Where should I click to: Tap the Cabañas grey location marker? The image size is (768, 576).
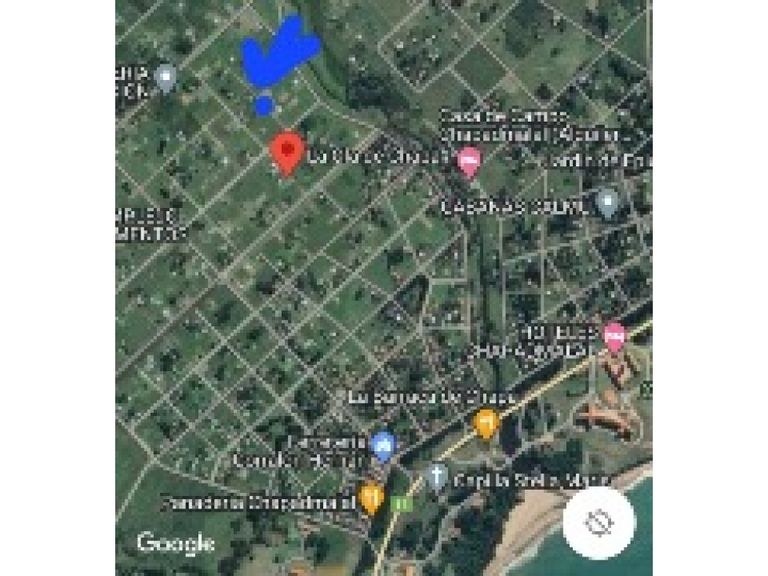(607, 203)
